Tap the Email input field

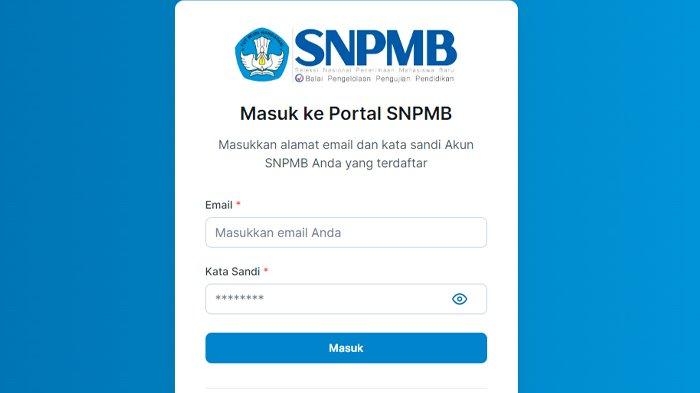tap(346, 232)
